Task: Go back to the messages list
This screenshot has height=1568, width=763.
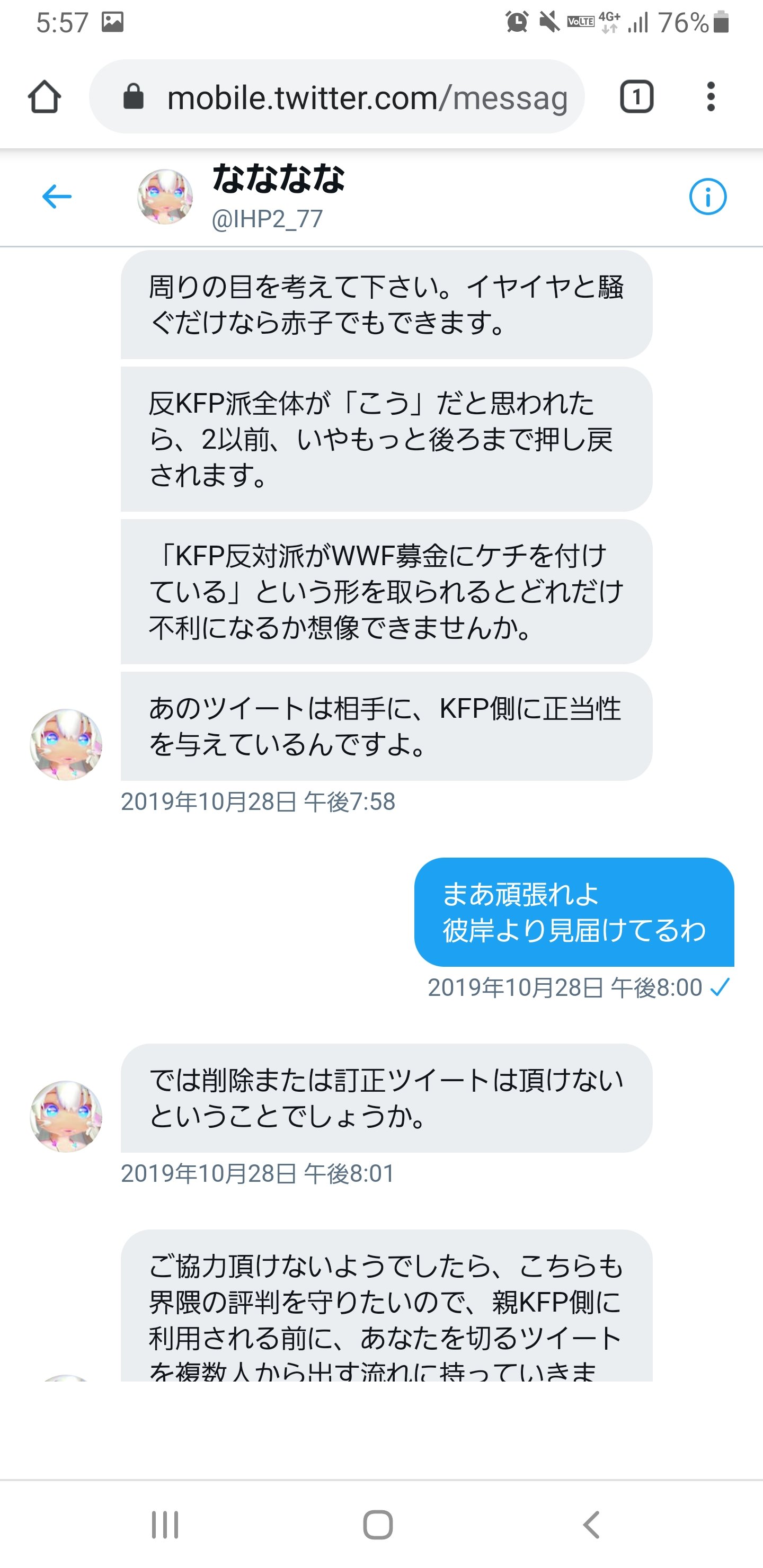Action: [57, 197]
